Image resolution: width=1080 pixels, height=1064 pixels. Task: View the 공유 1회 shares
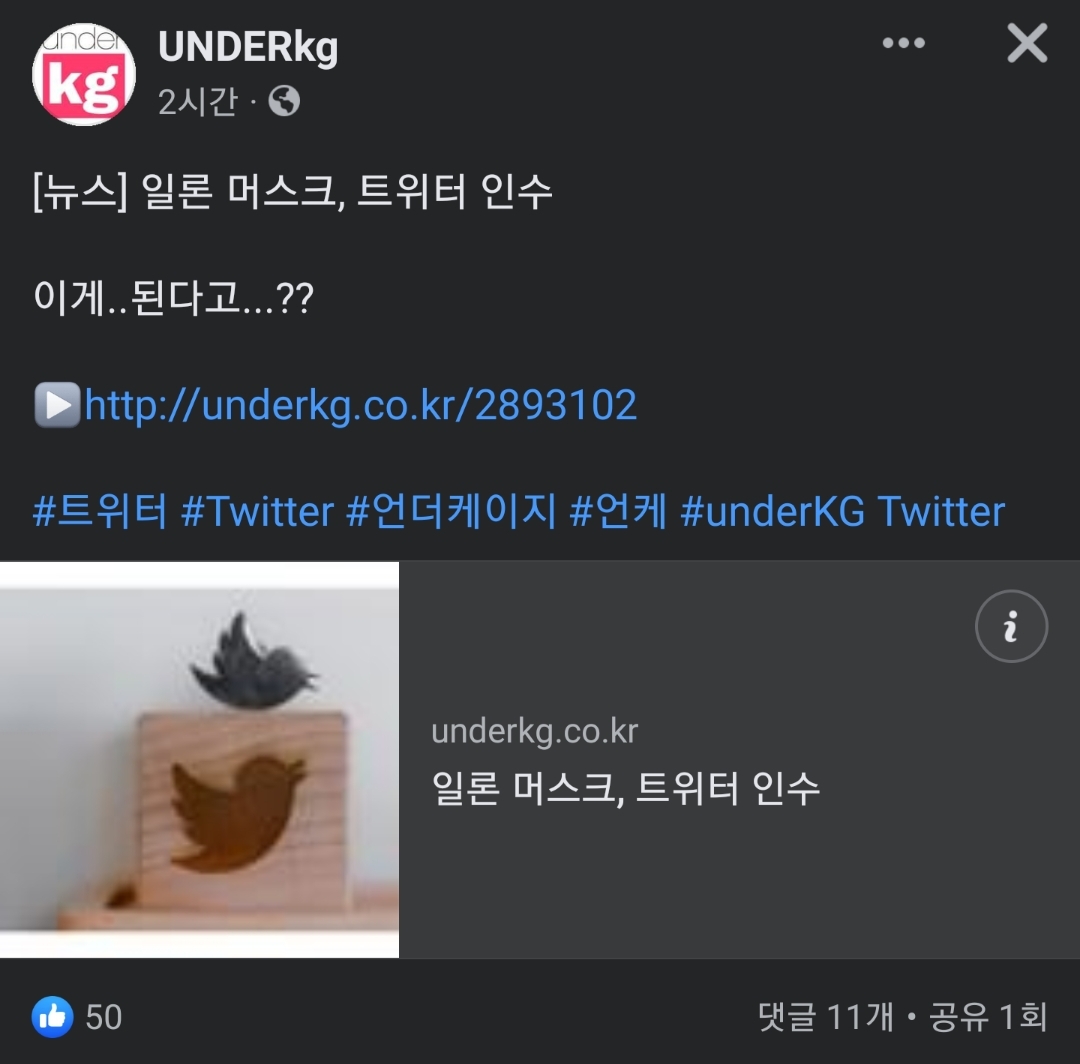[x=988, y=1017]
